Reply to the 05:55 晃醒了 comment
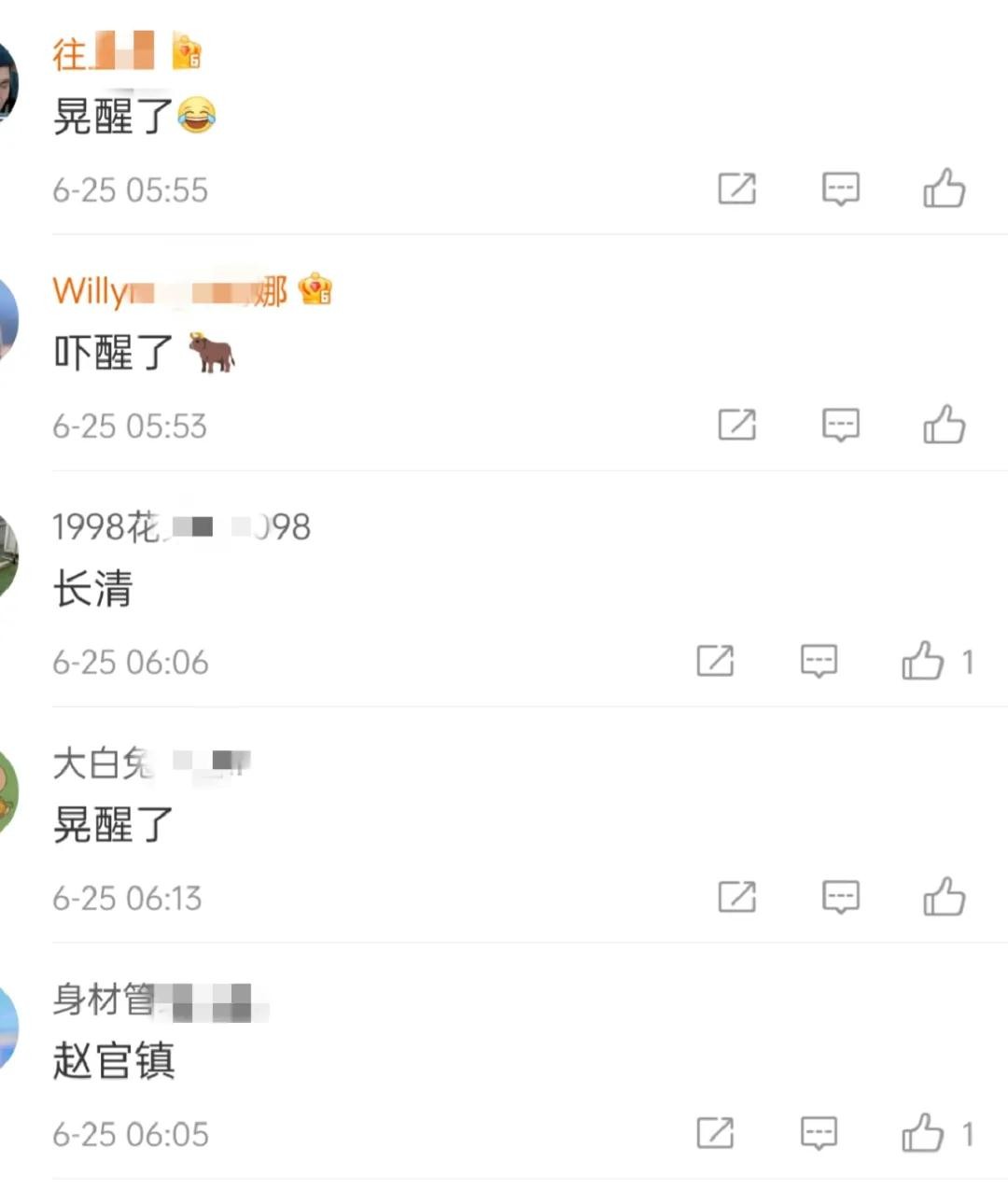Viewport: 1008px width, 1189px height. (840, 189)
